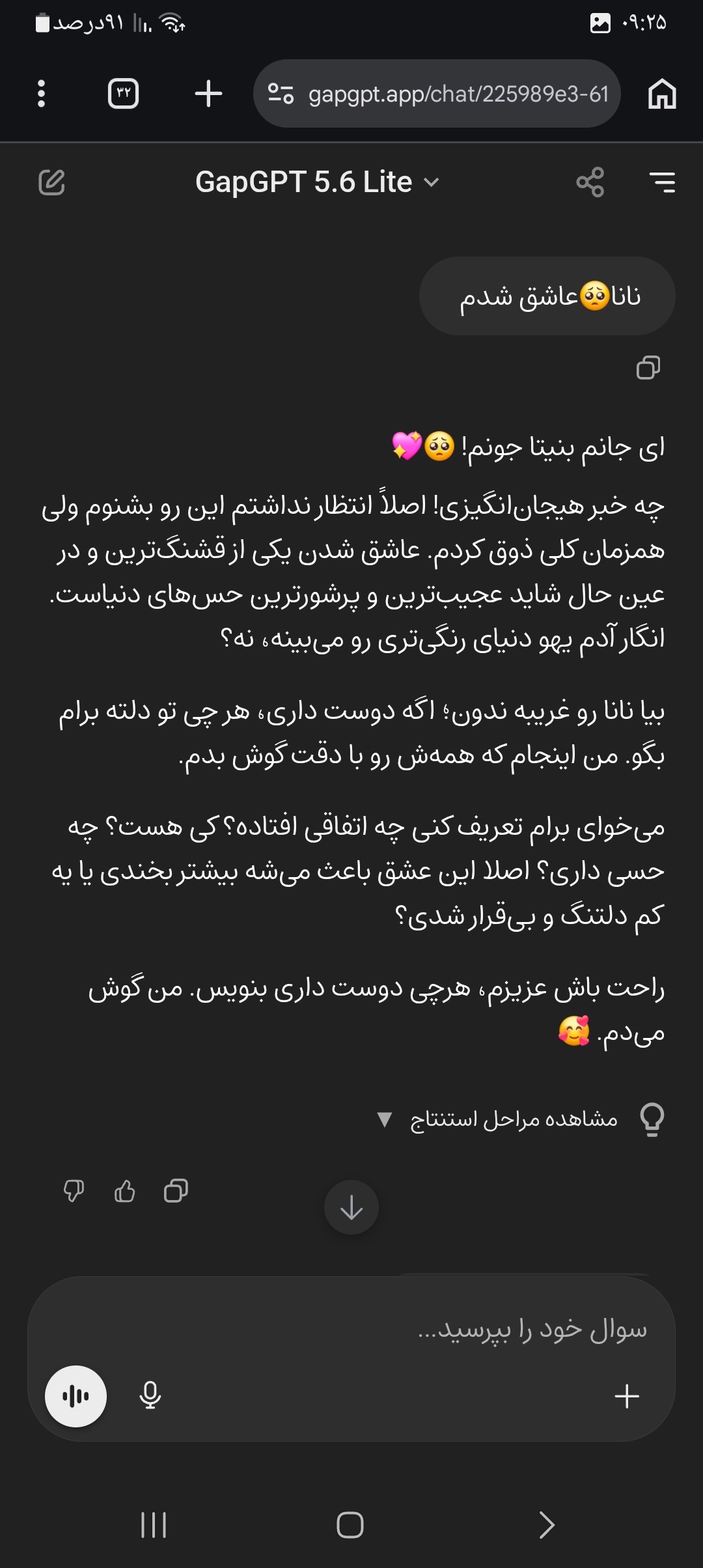The height and width of the screenshot is (1568, 703).
Task: Open the chat history menu
Action: click(x=662, y=182)
